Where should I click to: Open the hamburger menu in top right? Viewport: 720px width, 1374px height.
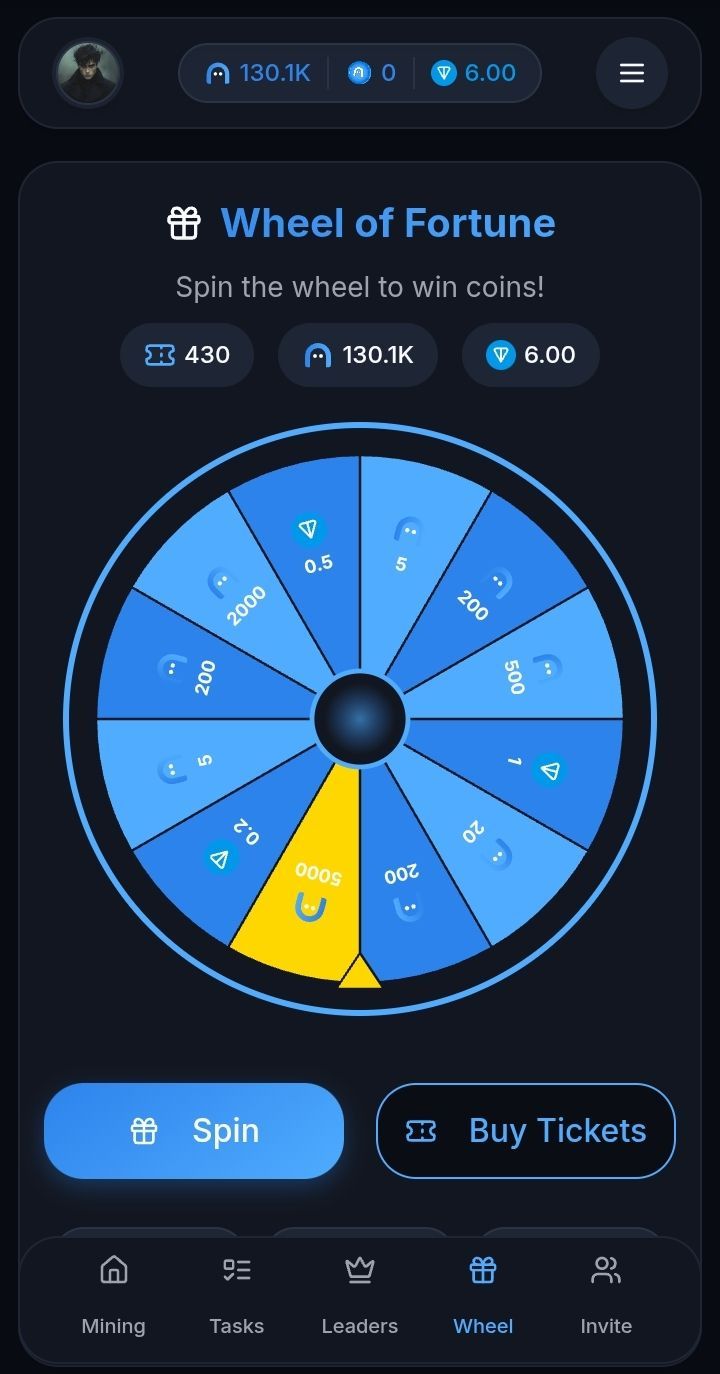pos(631,73)
